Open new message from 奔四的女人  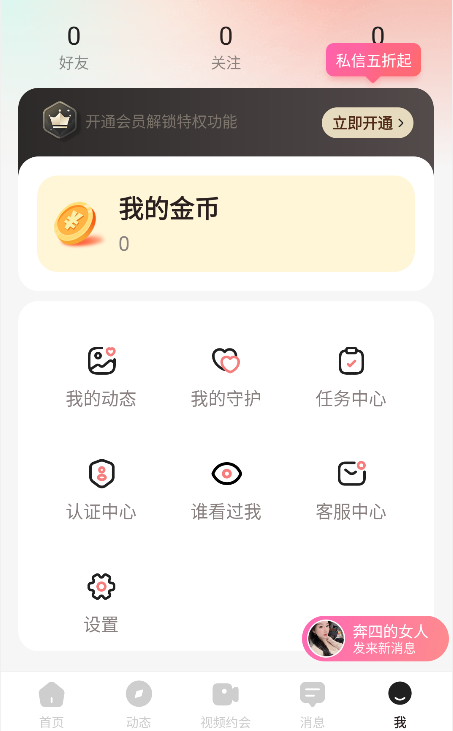click(x=376, y=639)
